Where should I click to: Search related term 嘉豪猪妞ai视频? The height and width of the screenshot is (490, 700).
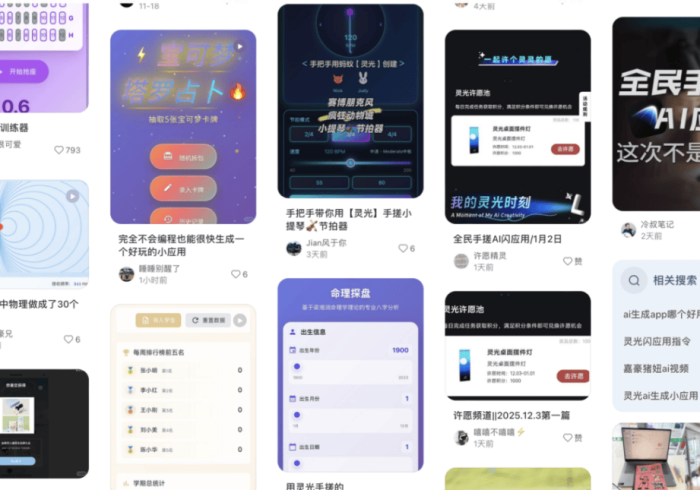(660, 368)
